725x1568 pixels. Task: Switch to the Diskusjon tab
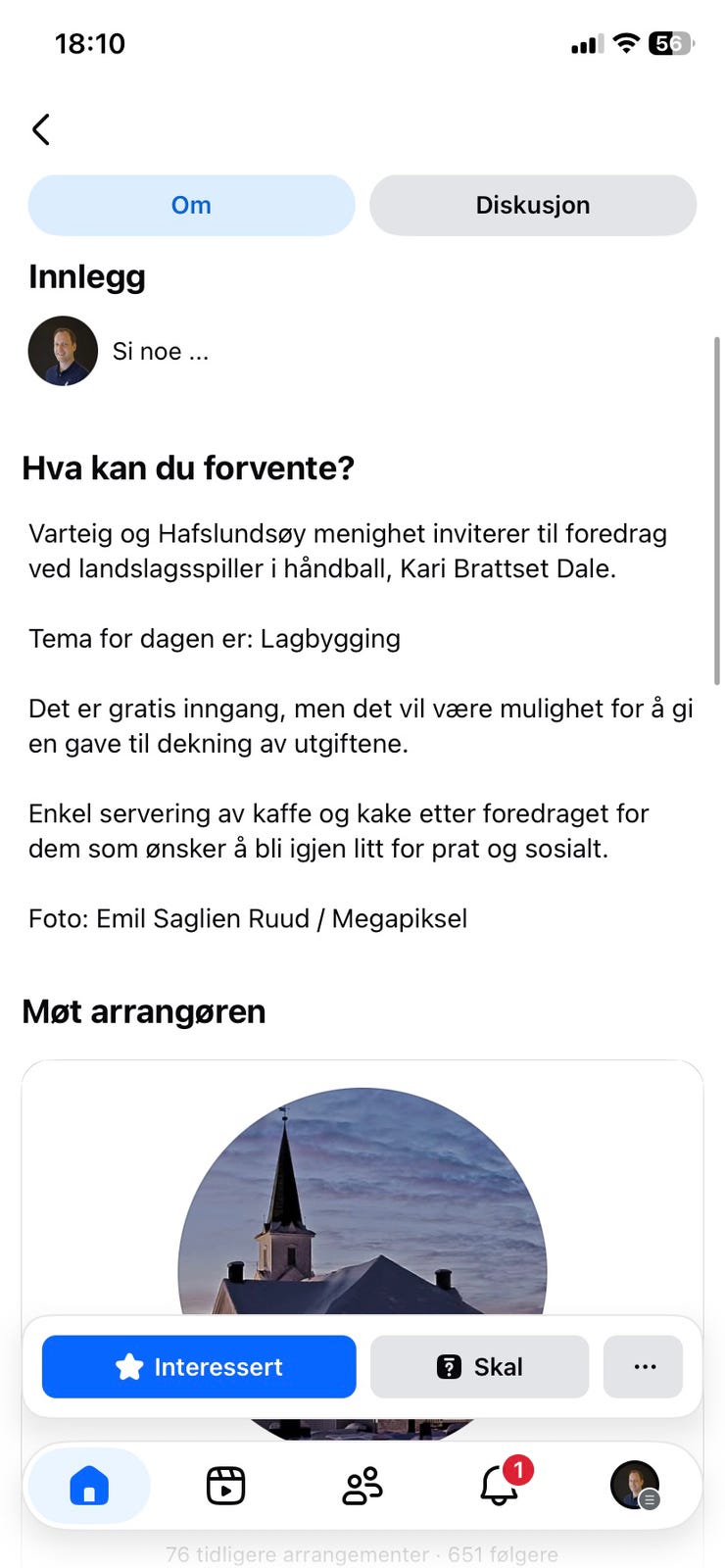pyautogui.click(x=533, y=205)
